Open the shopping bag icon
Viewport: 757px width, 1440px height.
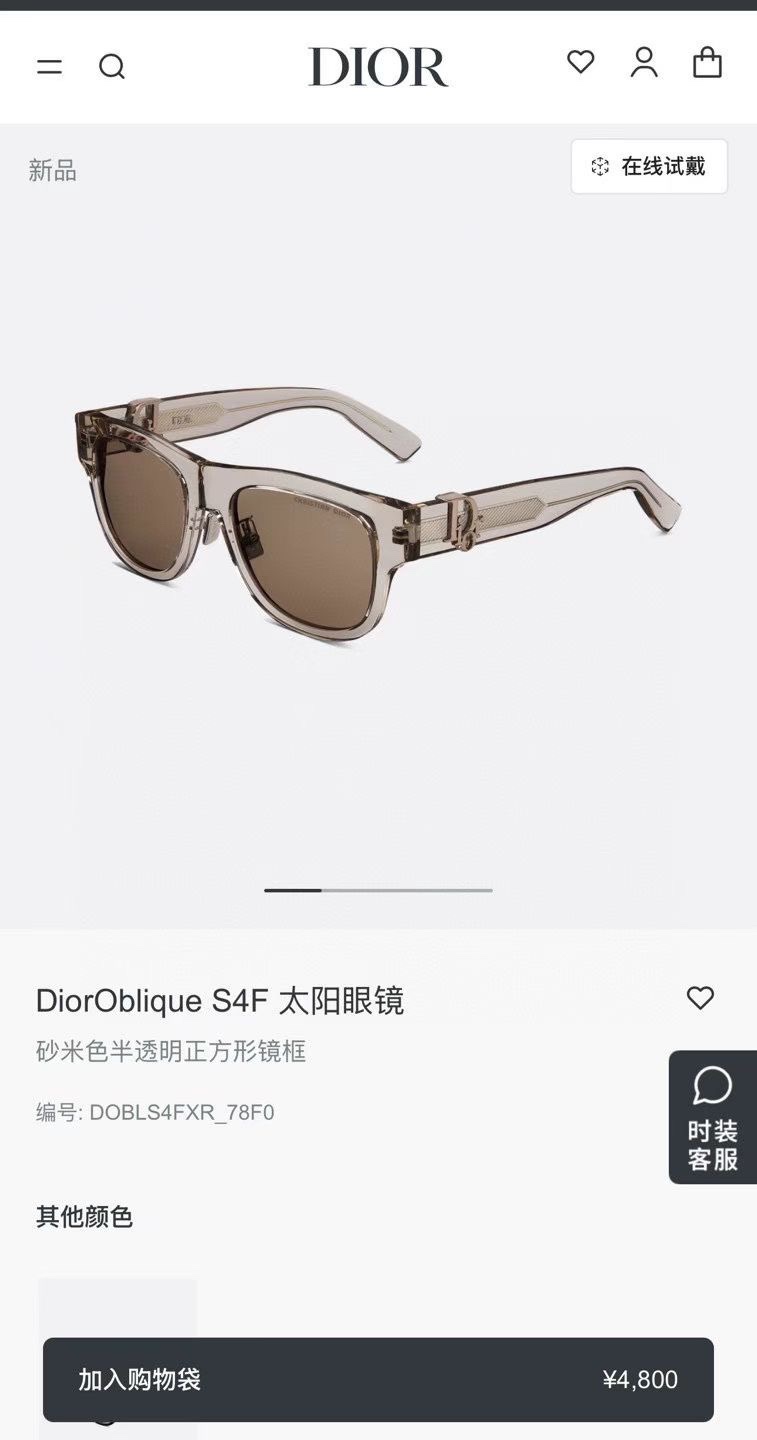pos(709,63)
